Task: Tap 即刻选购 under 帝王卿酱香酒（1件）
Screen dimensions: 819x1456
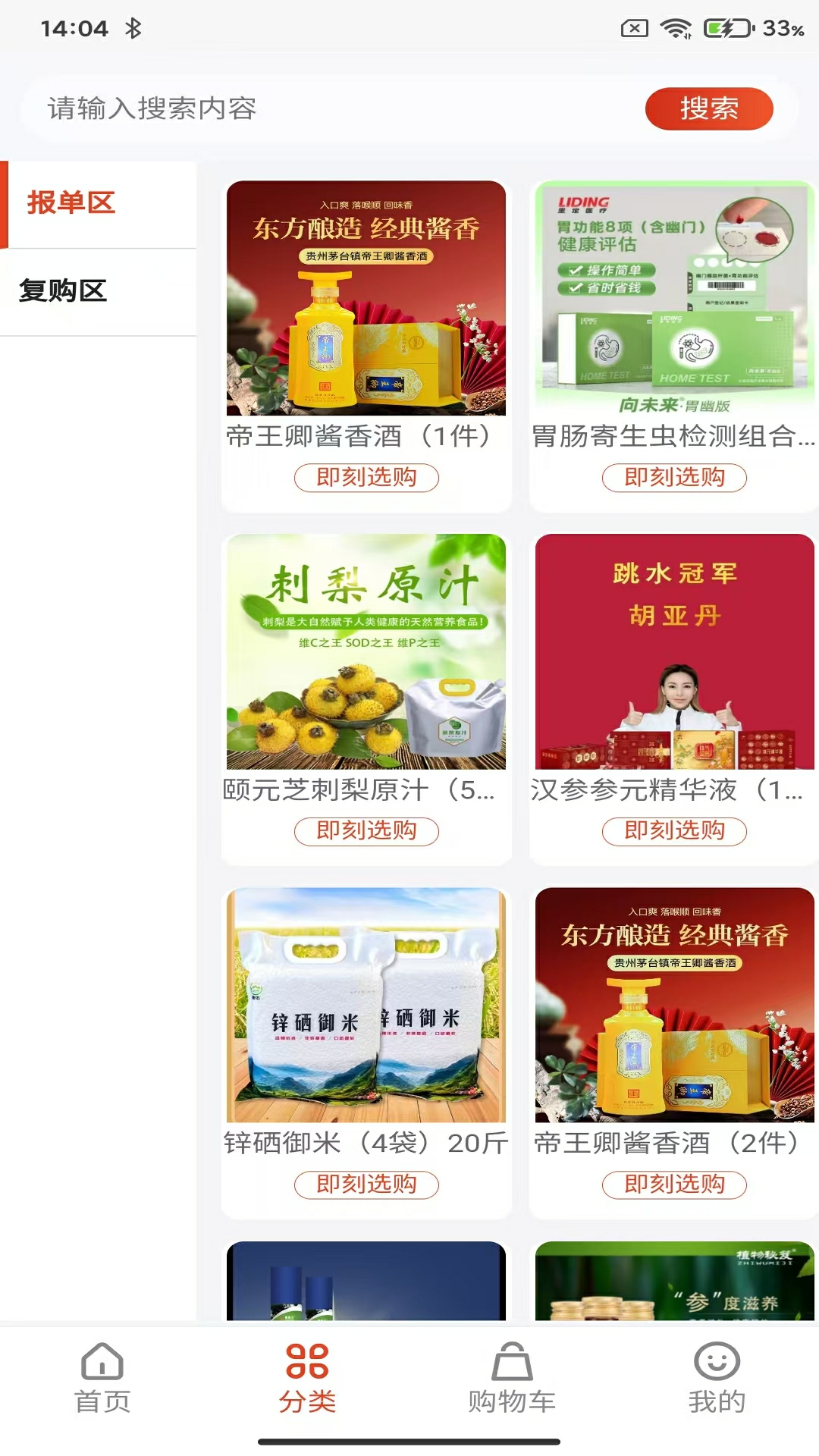Action: (x=366, y=479)
